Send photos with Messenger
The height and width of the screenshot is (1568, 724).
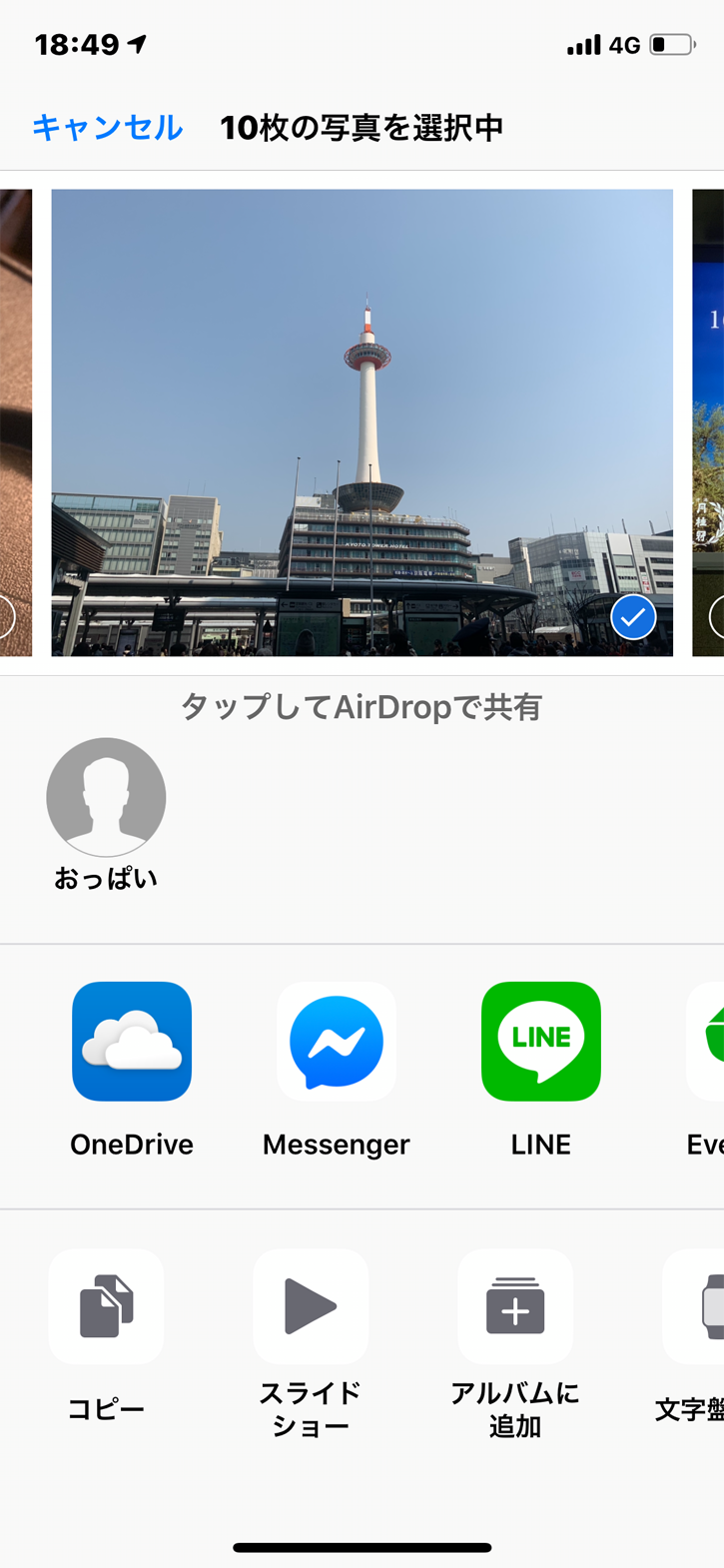pyautogui.click(x=337, y=1042)
